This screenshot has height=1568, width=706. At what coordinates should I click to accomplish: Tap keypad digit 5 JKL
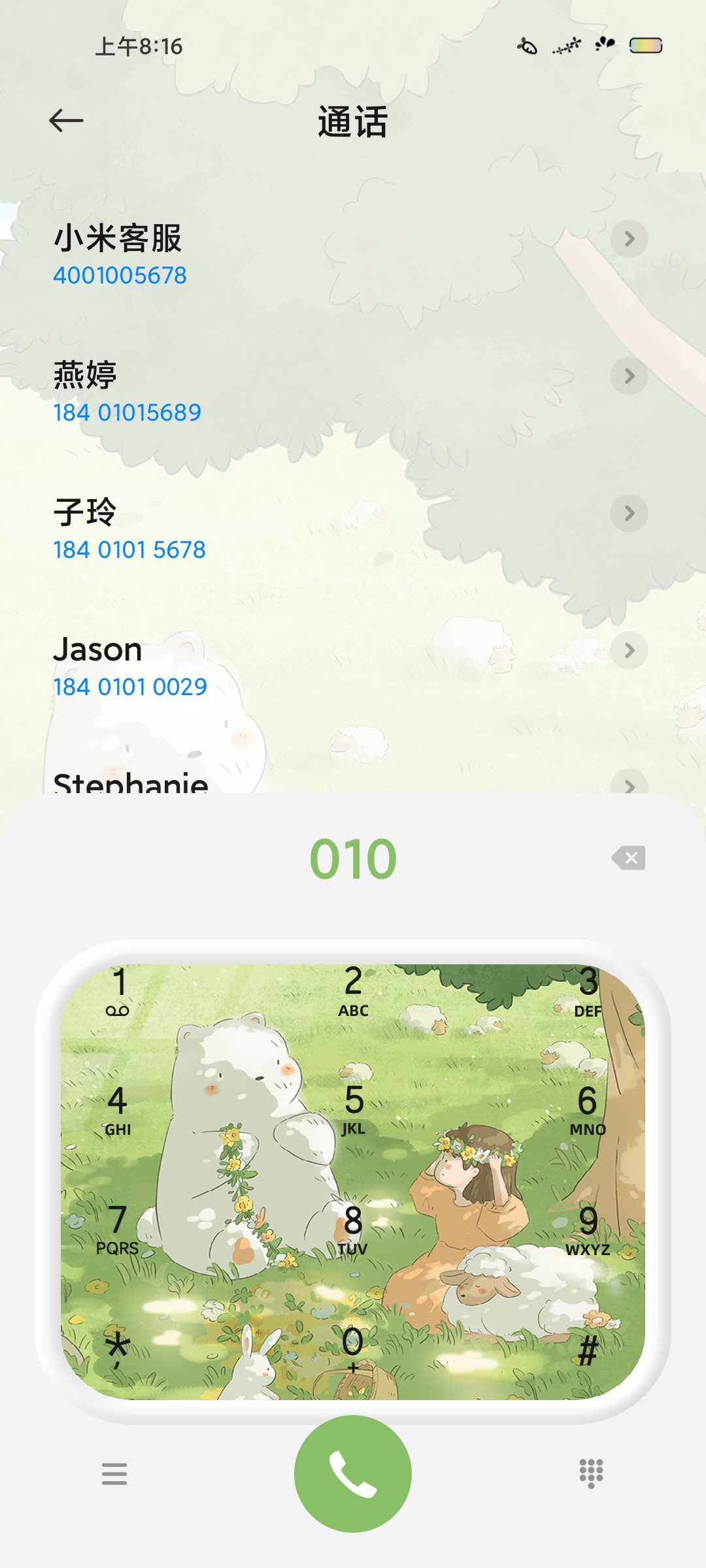pyautogui.click(x=353, y=1110)
